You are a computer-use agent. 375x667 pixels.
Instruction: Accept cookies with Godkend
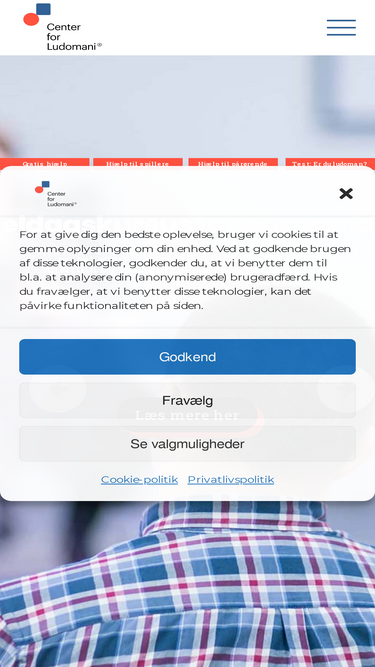[188, 357]
